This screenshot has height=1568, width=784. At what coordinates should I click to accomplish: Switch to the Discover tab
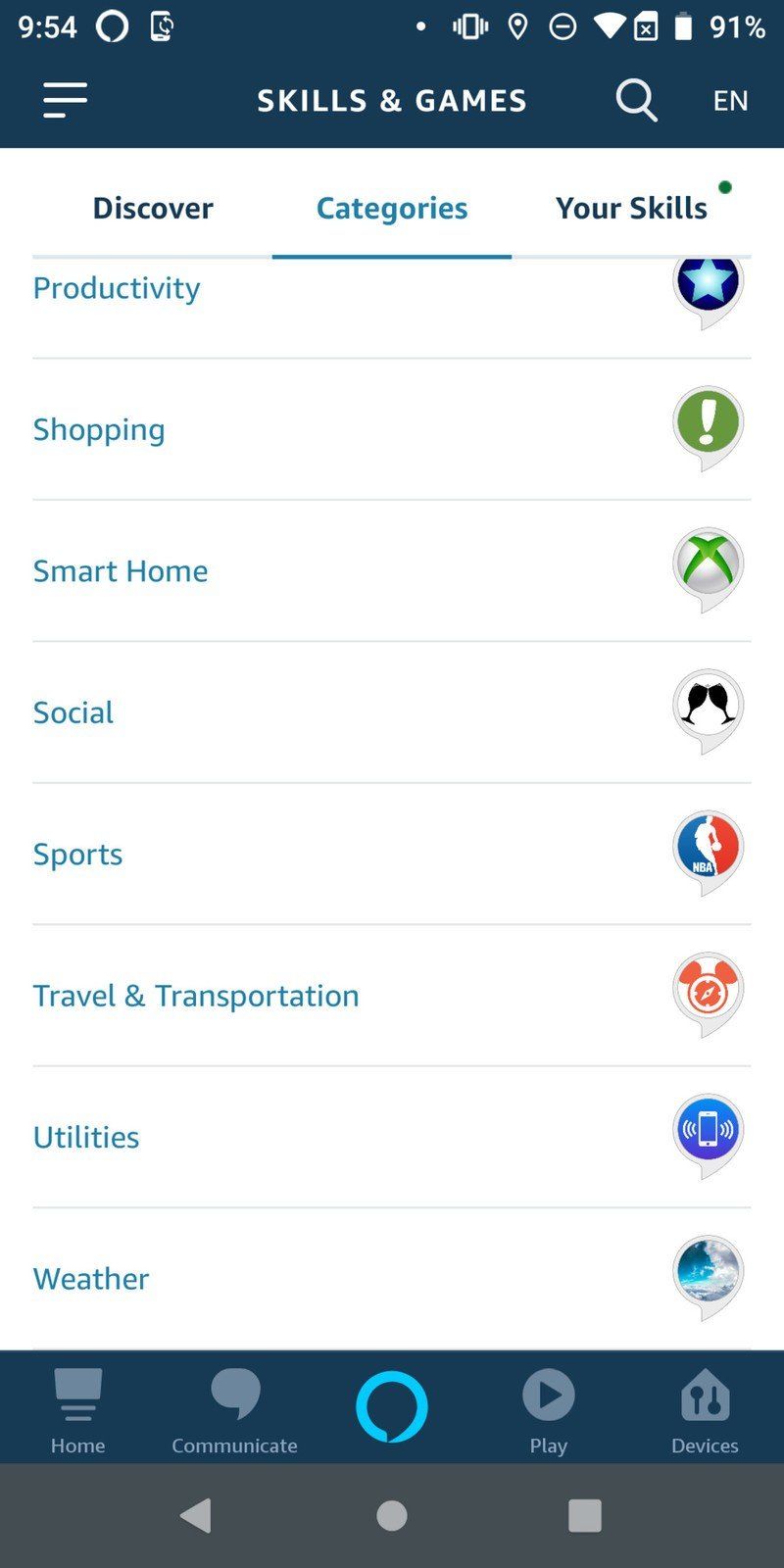pyautogui.click(x=153, y=207)
